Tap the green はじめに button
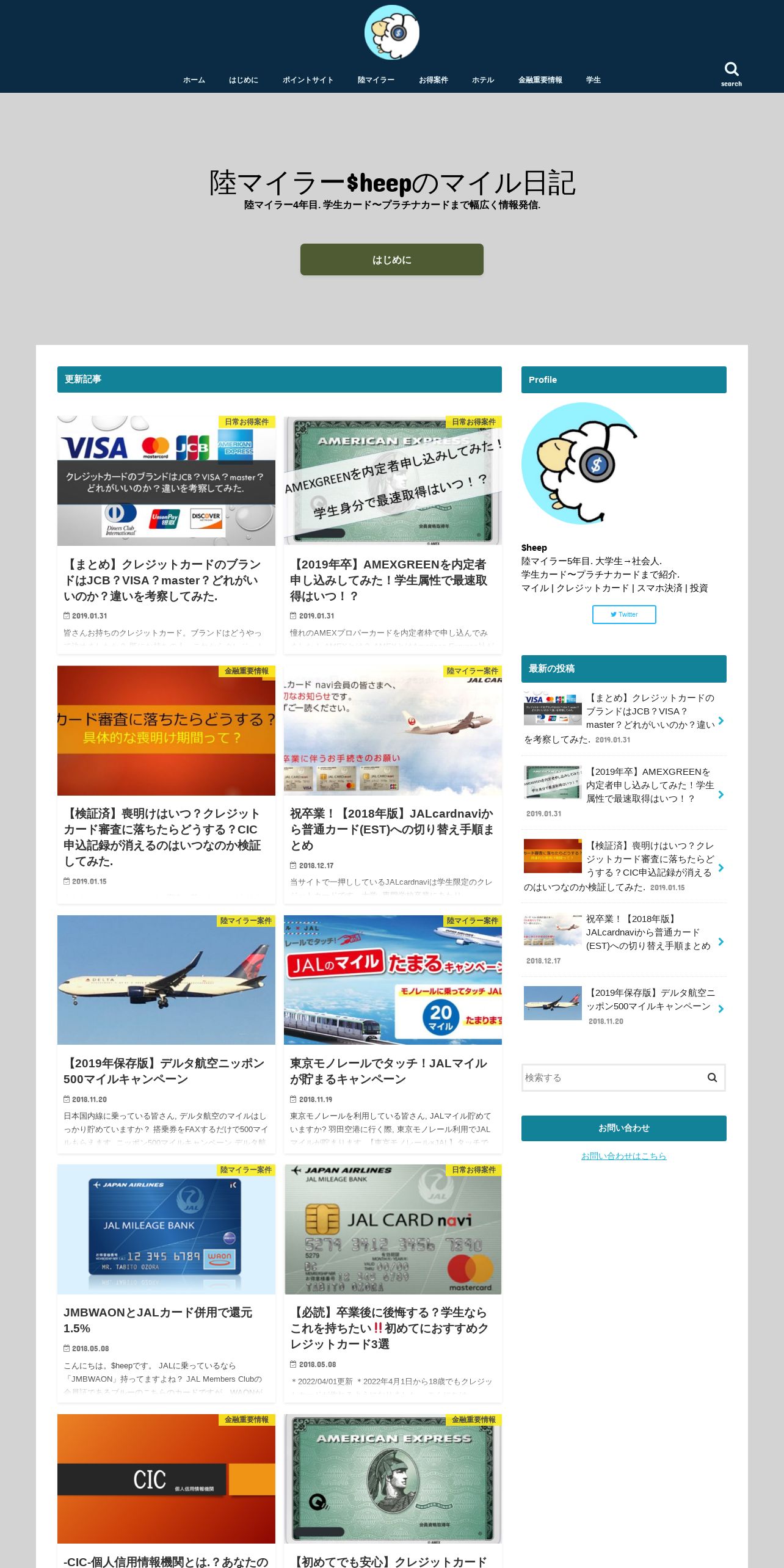784x1568 pixels. click(392, 260)
